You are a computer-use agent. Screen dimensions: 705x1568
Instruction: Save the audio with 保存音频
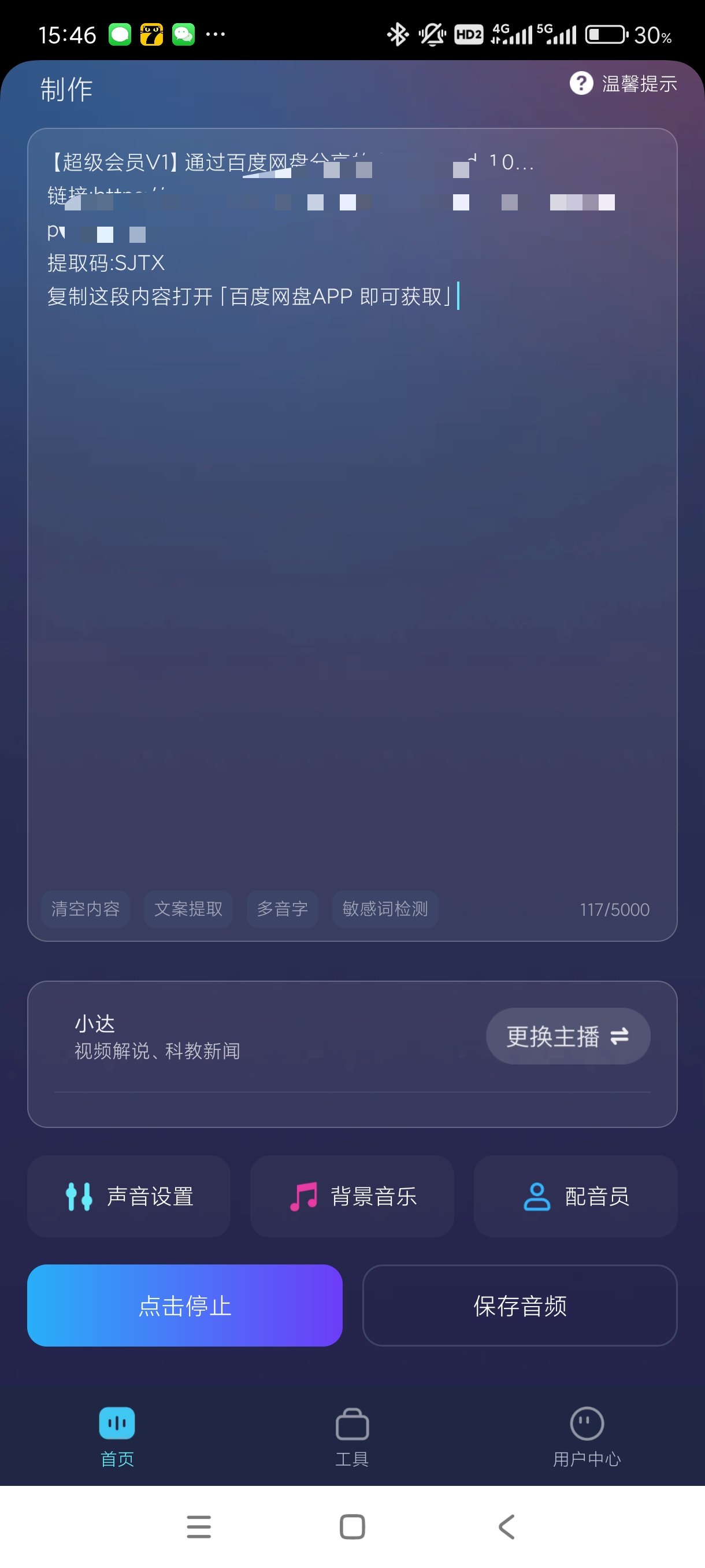[x=520, y=1305]
